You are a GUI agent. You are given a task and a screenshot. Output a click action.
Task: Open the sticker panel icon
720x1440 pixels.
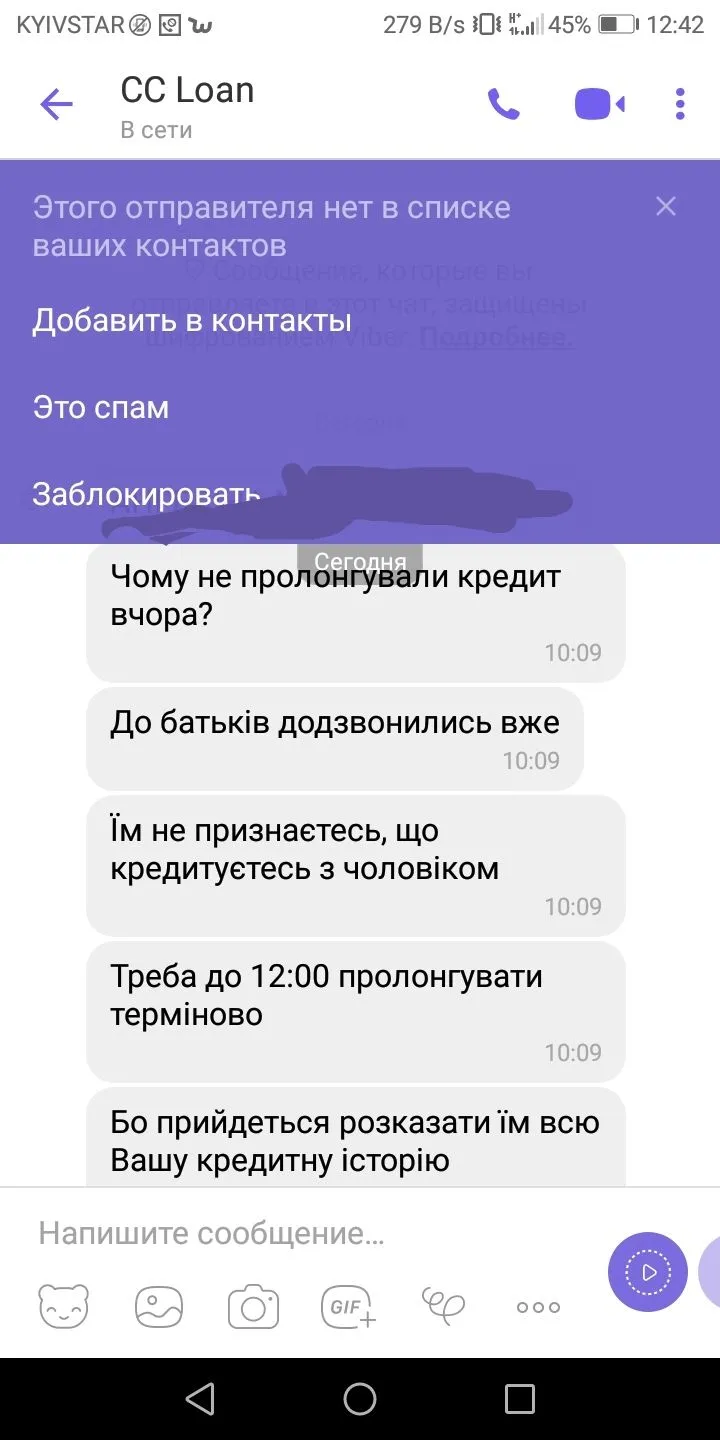64,1306
